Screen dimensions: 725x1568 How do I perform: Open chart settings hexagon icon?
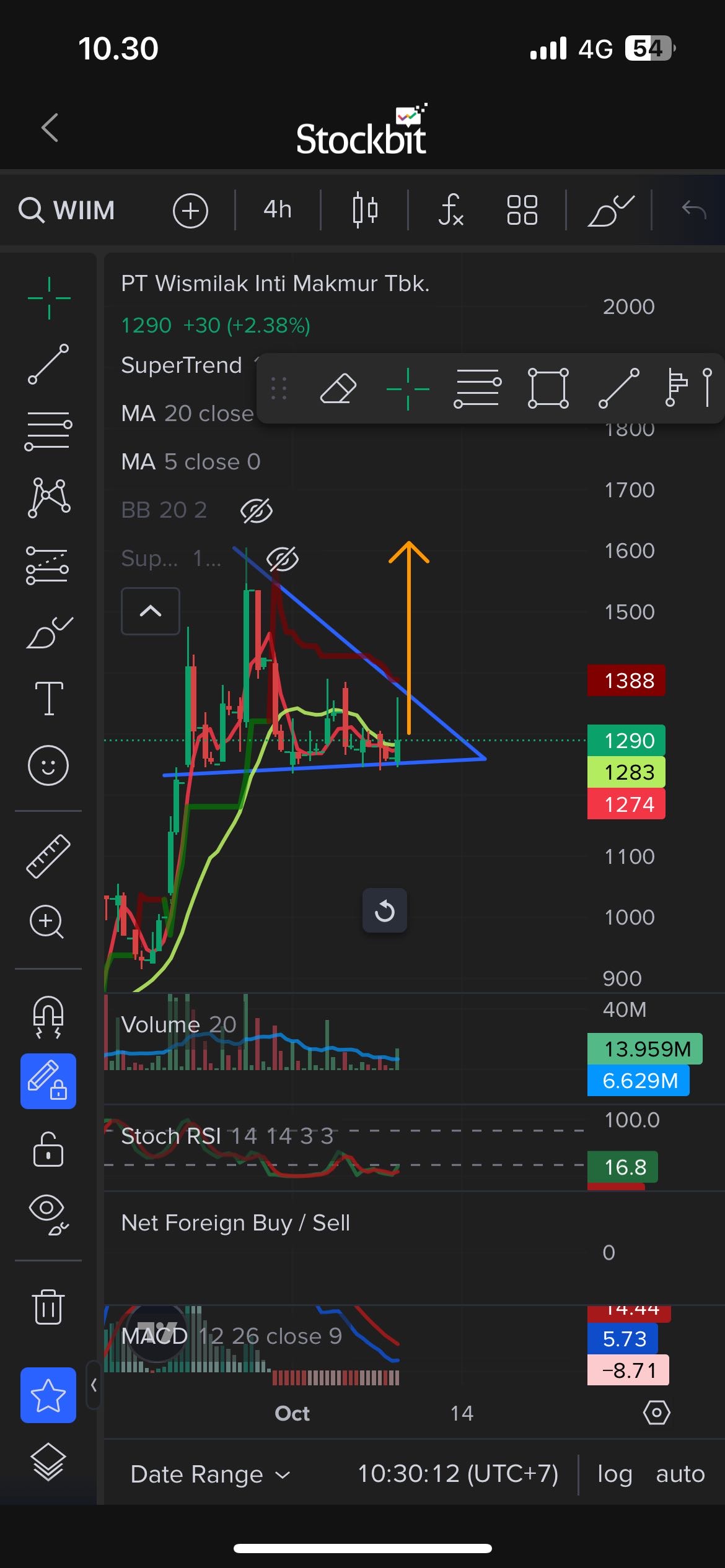click(x=656, y=1413)
